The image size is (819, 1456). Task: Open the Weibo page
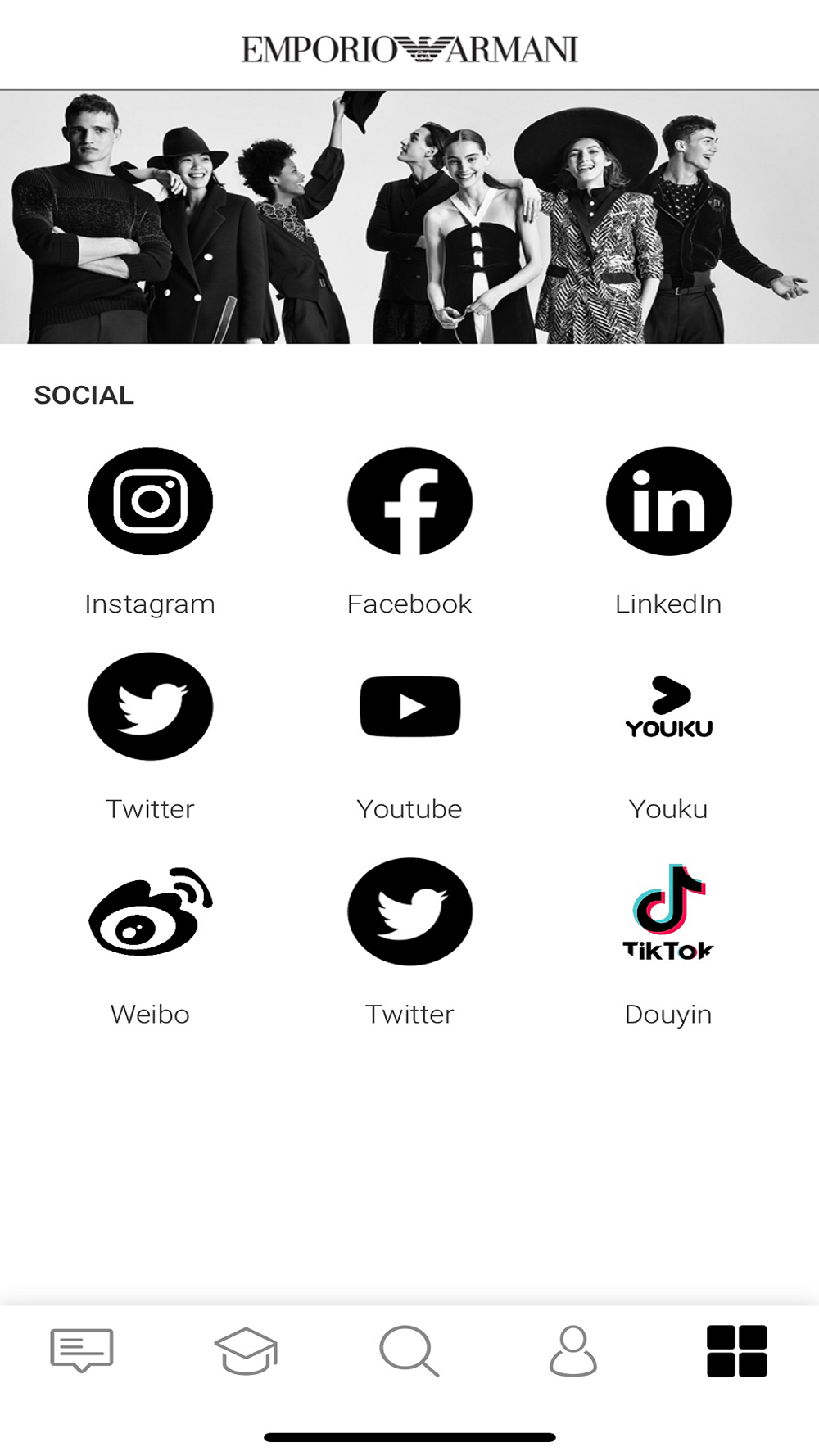point(150,911)
